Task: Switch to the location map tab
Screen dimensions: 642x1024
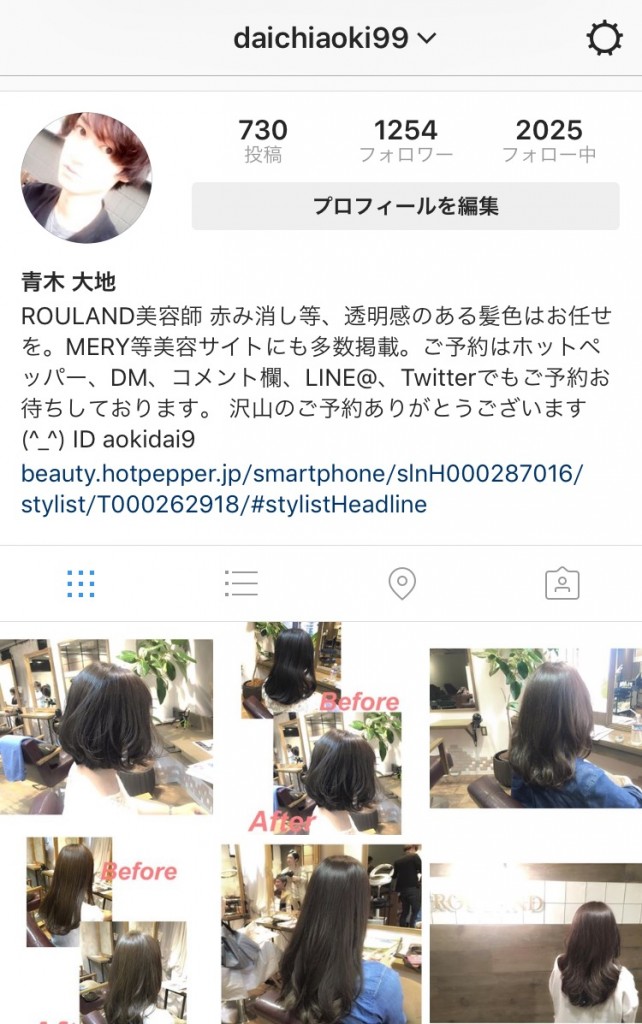Action: point(402,583)
